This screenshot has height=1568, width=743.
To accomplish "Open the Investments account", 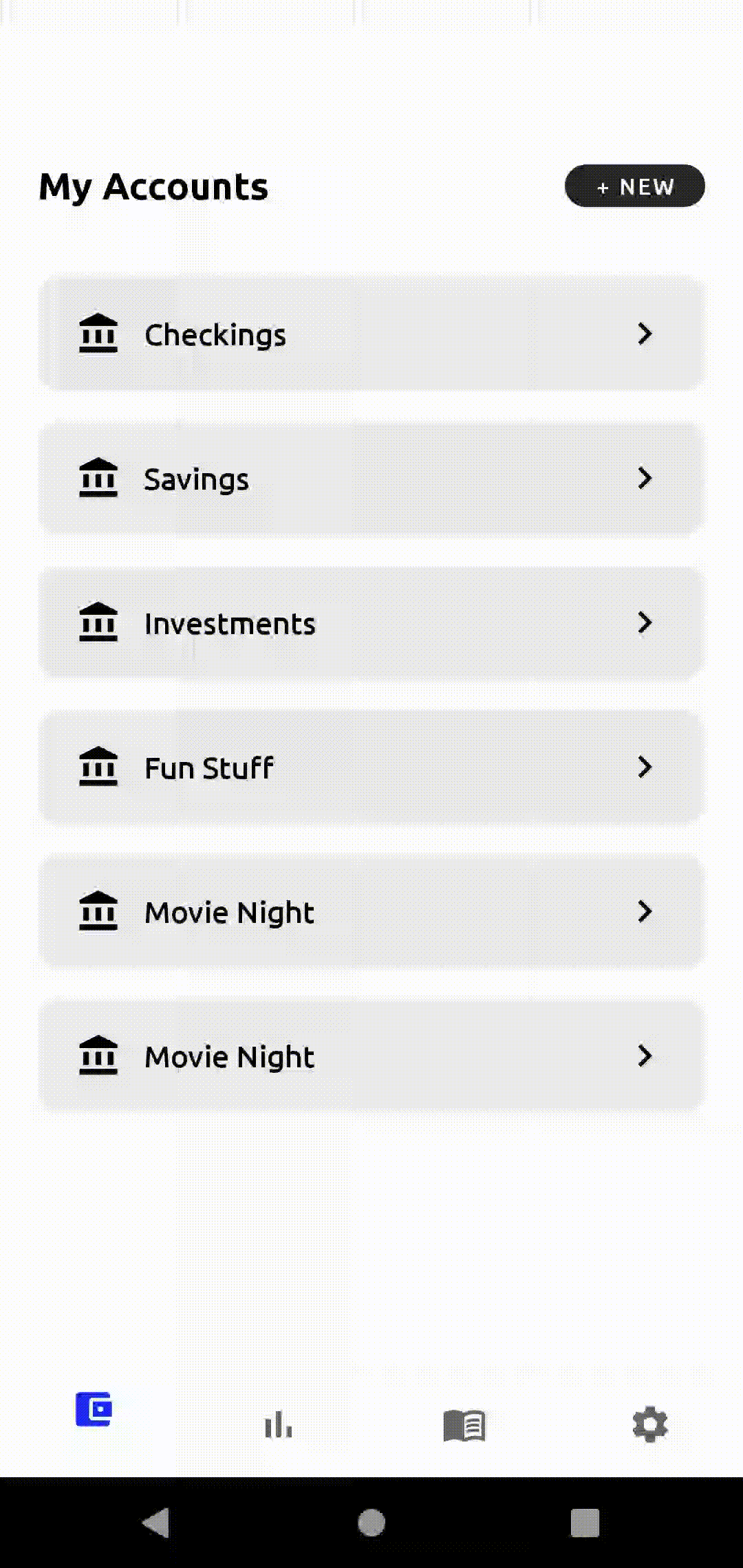I will pyautogui.click(x=371, y=623).
